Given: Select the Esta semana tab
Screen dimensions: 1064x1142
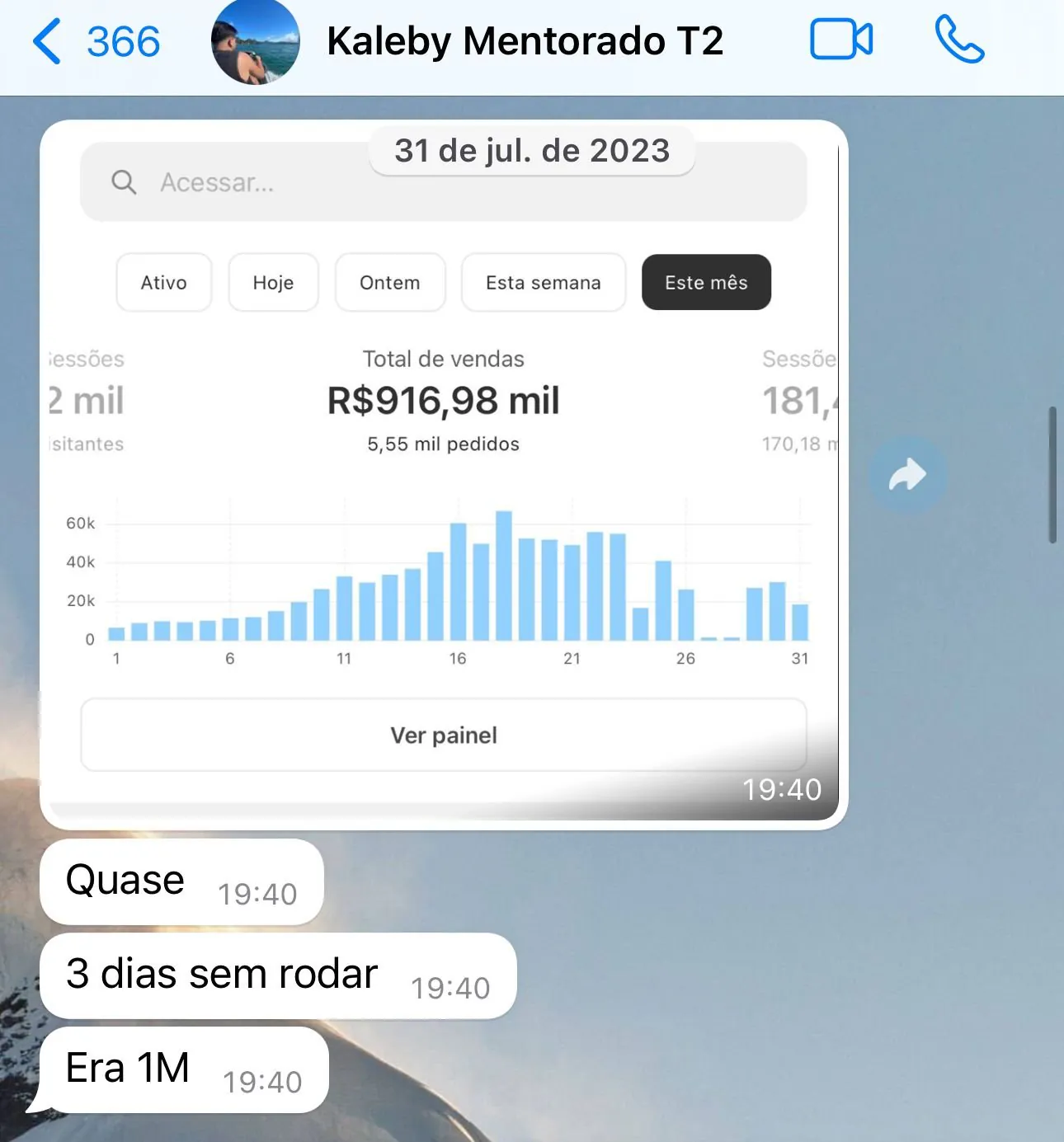Looking at the screenshot, I should pos(543,282).
